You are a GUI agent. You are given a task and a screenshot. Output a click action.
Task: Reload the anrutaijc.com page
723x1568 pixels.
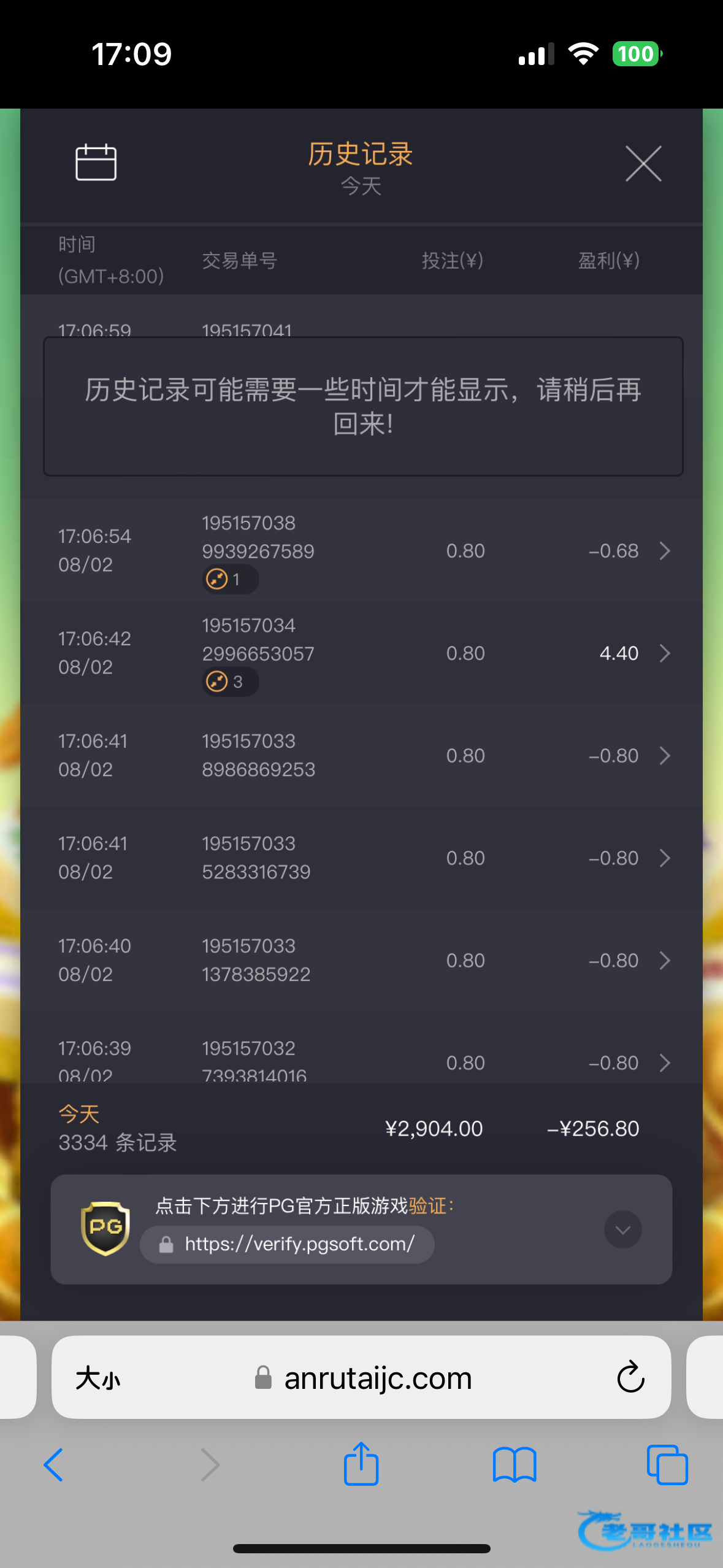630,1378
